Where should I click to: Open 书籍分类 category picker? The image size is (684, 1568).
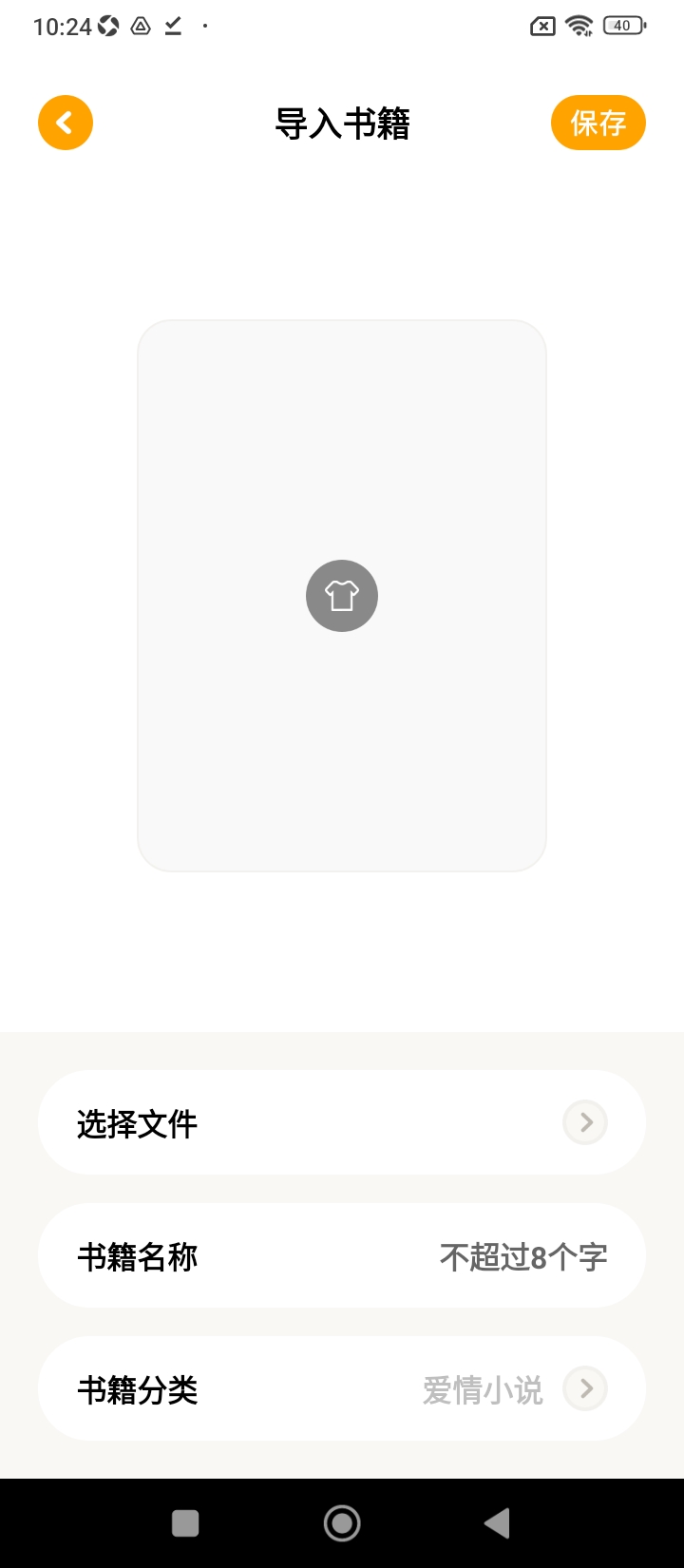(x=342, y=1388)
